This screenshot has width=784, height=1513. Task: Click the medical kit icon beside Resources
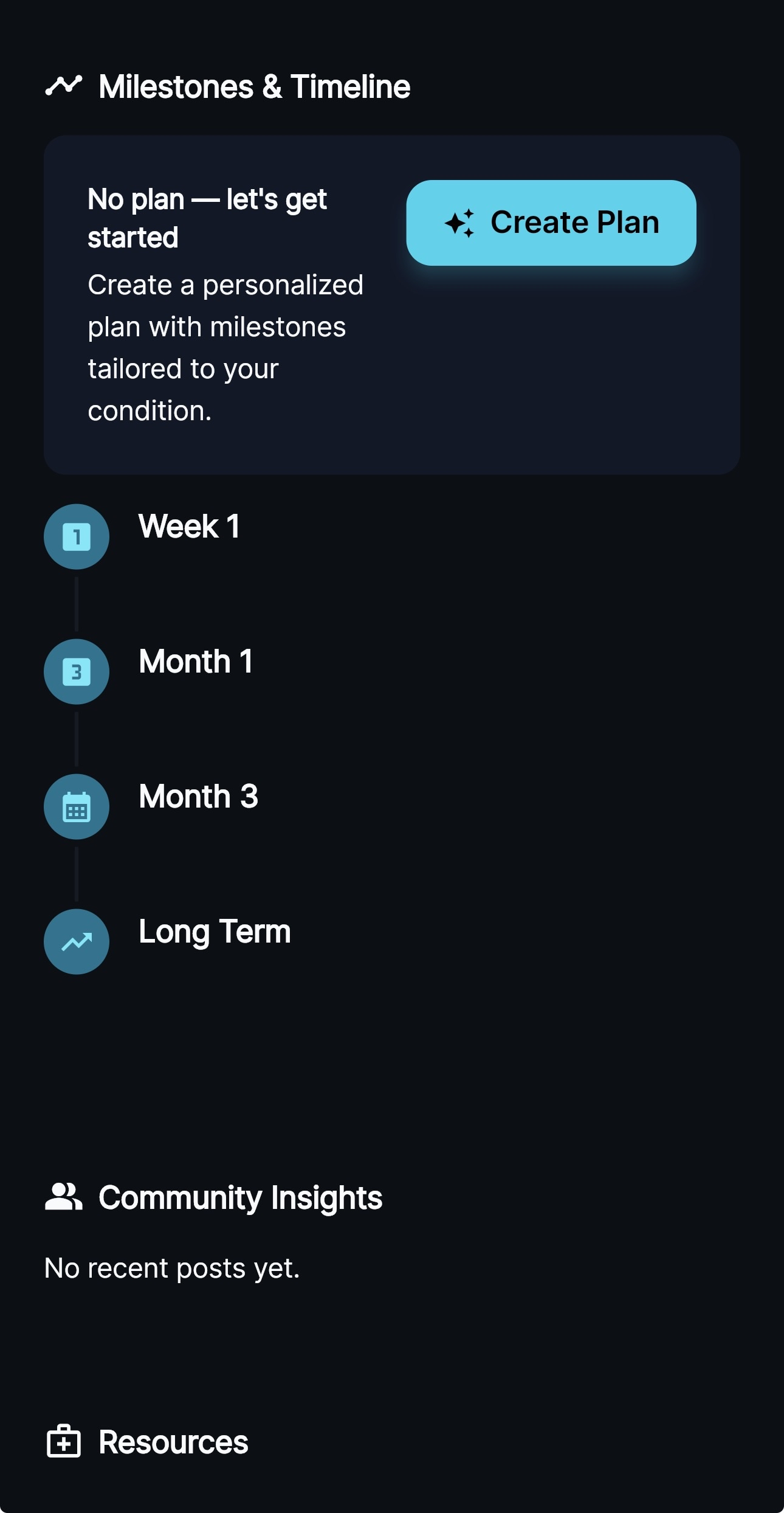pyautogui.click(x=63, y=1441)
